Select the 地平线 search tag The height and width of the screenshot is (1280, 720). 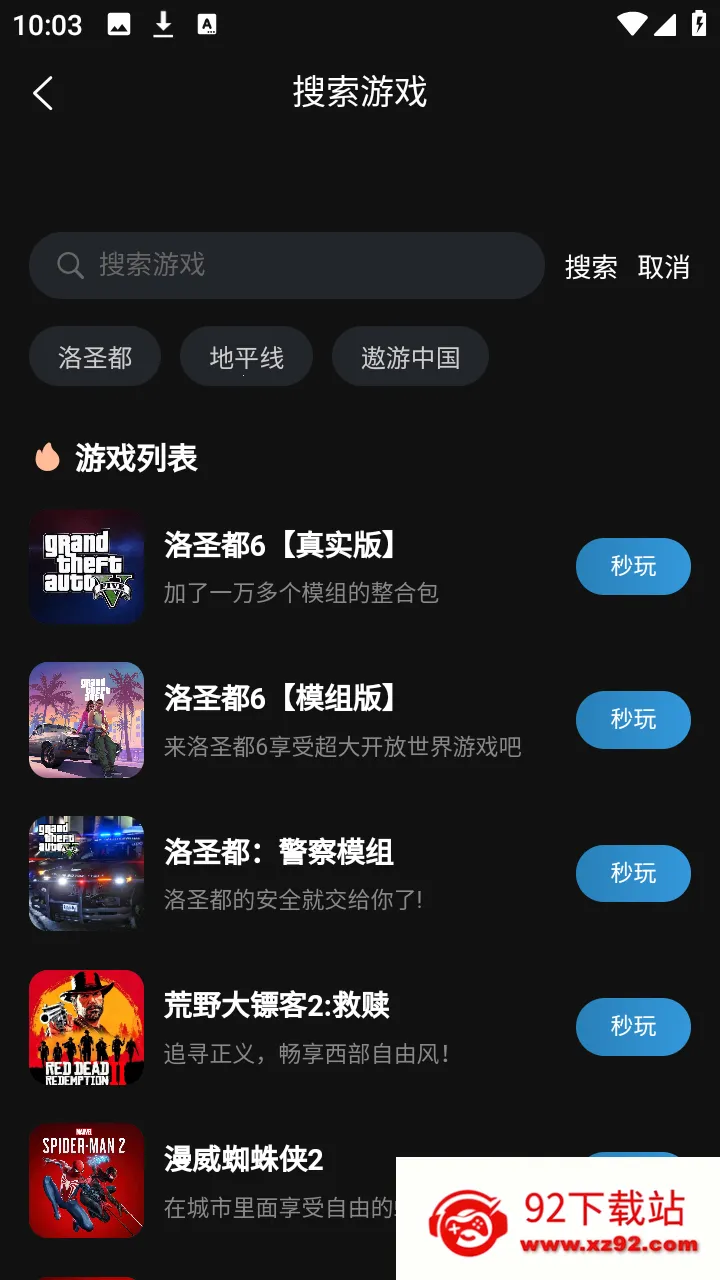(x=246, y=356)
